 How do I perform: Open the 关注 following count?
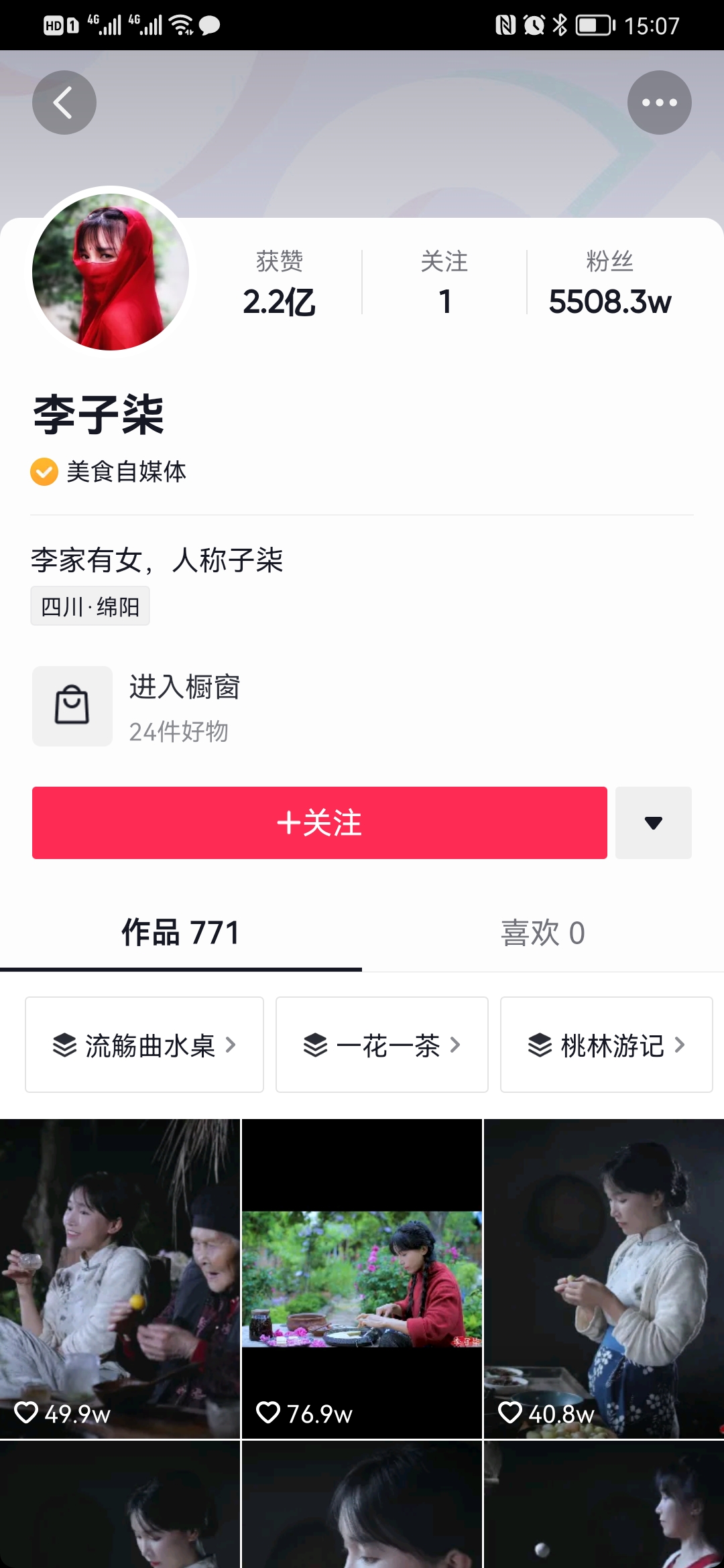(444, 283)
